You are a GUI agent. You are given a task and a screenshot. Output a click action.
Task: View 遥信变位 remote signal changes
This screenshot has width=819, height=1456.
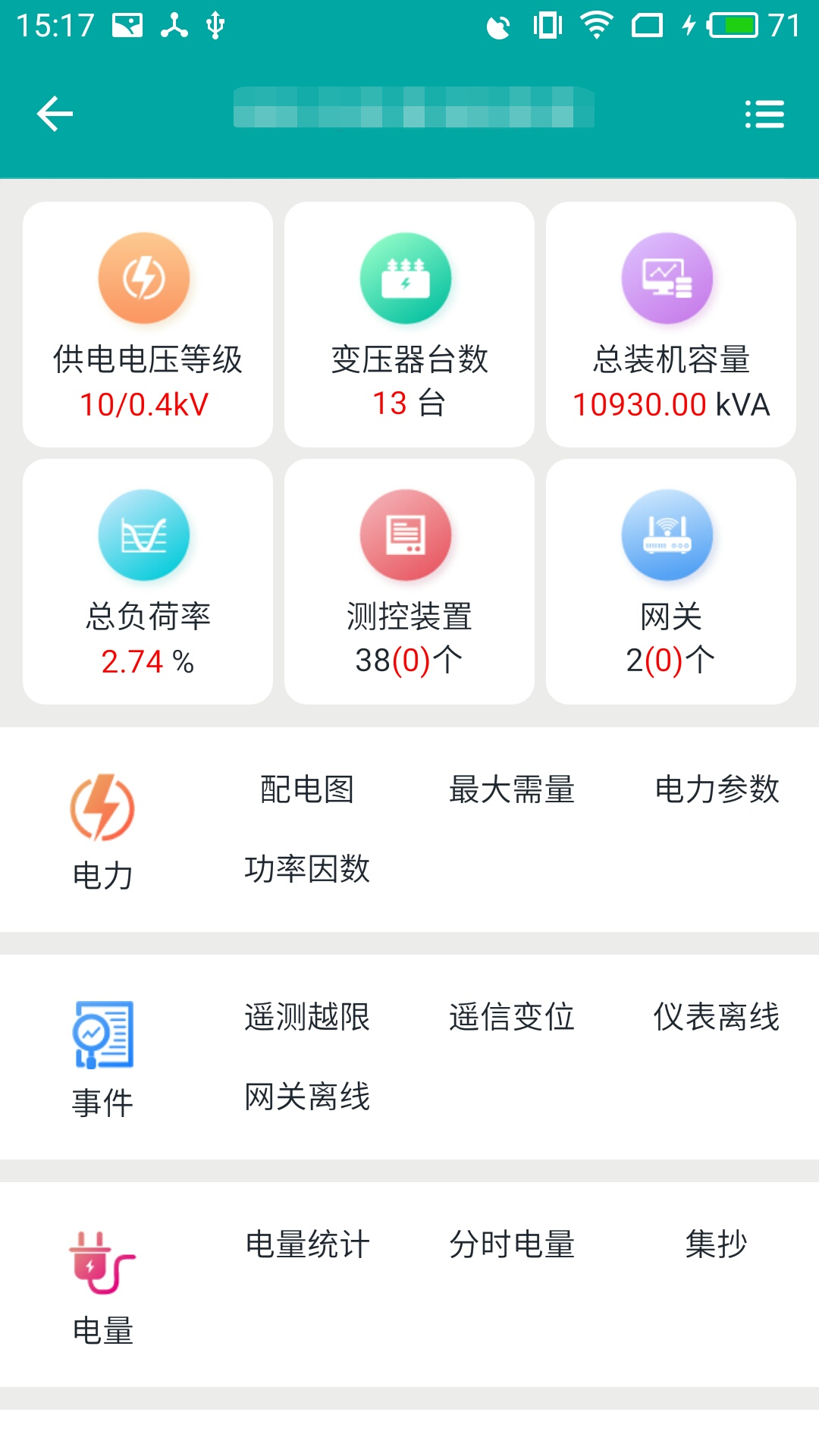point(510,1018)
